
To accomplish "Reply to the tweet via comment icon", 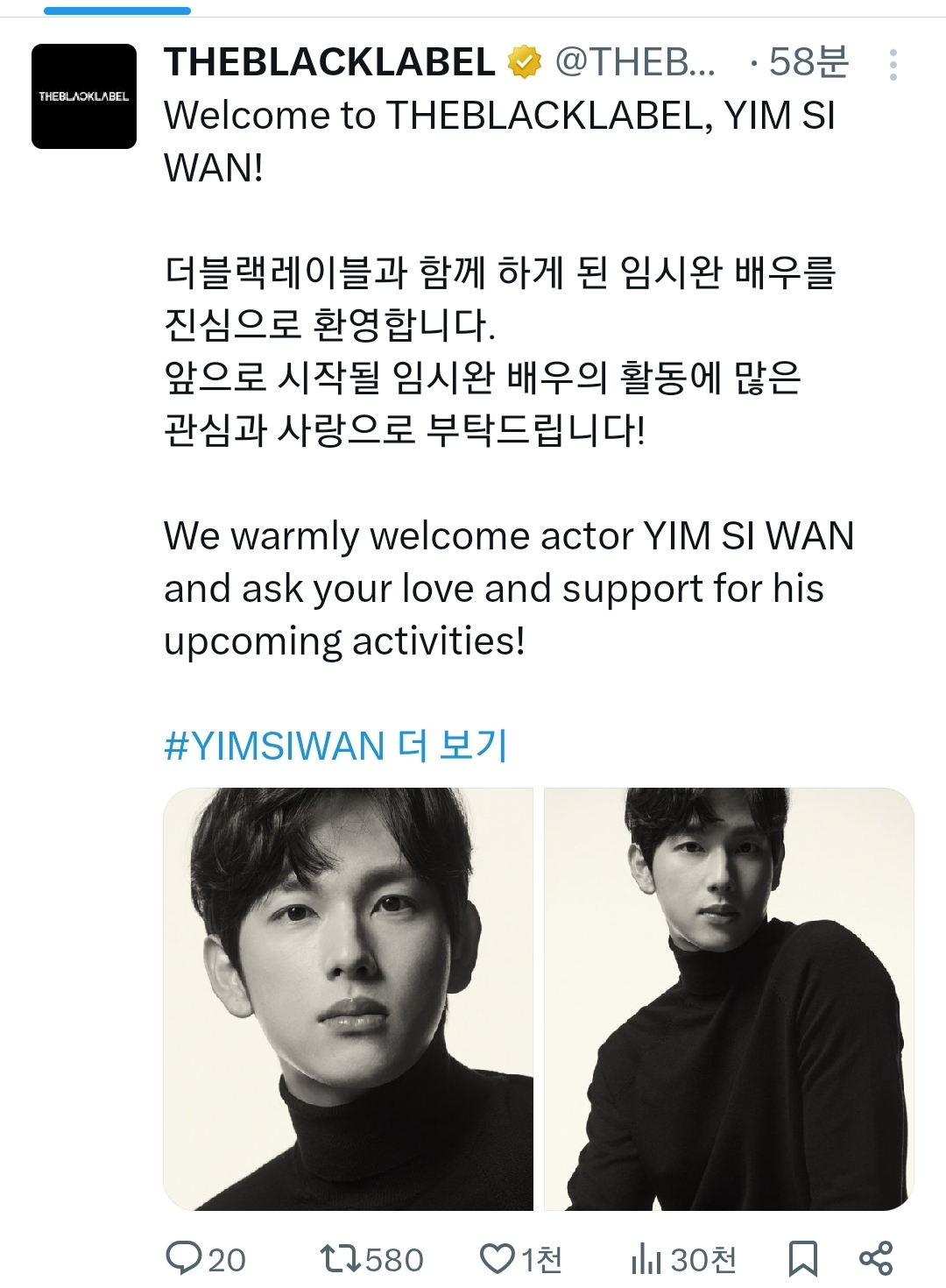I will (184, 1259).
